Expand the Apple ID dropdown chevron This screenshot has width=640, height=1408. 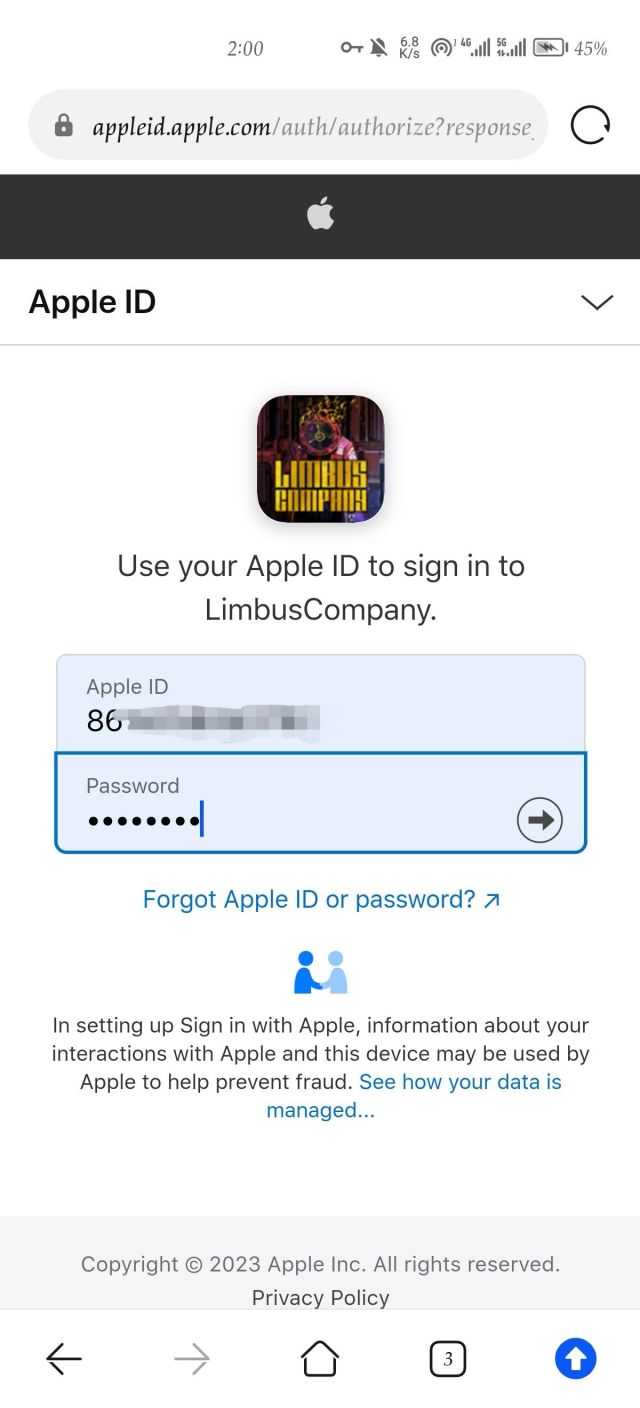[597, 302]
